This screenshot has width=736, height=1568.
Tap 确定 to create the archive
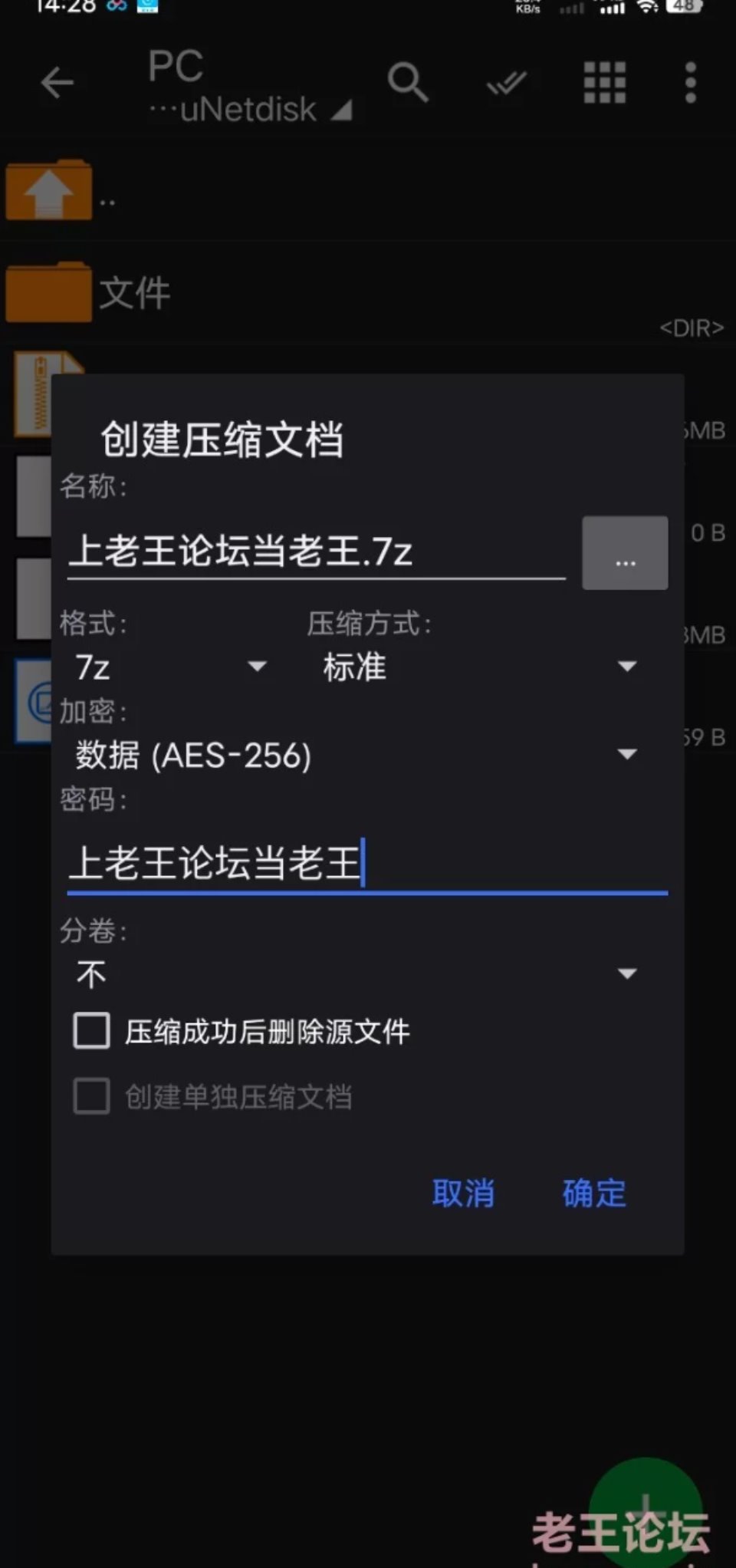coord(593,1193)
